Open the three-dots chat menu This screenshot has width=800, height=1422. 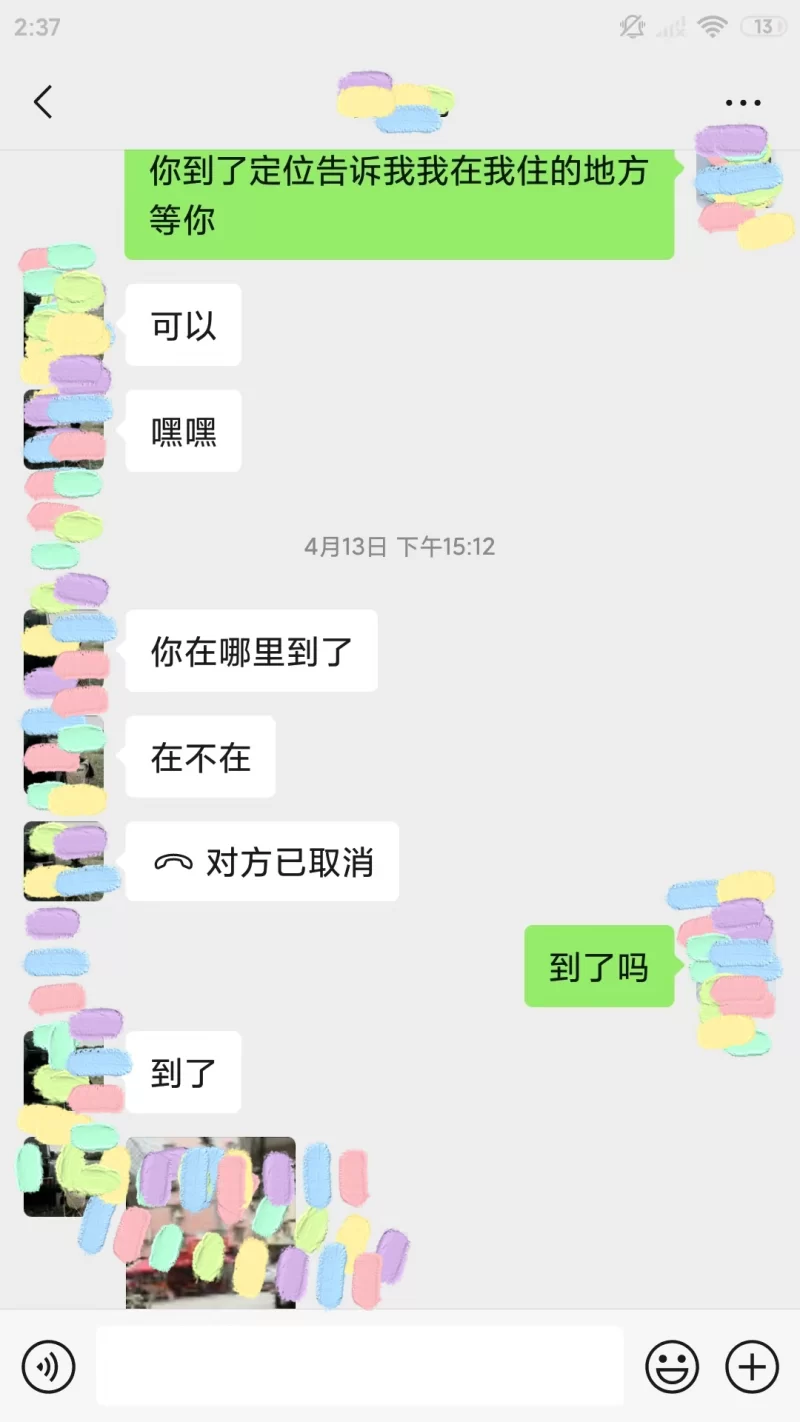[x=742, y=102]
